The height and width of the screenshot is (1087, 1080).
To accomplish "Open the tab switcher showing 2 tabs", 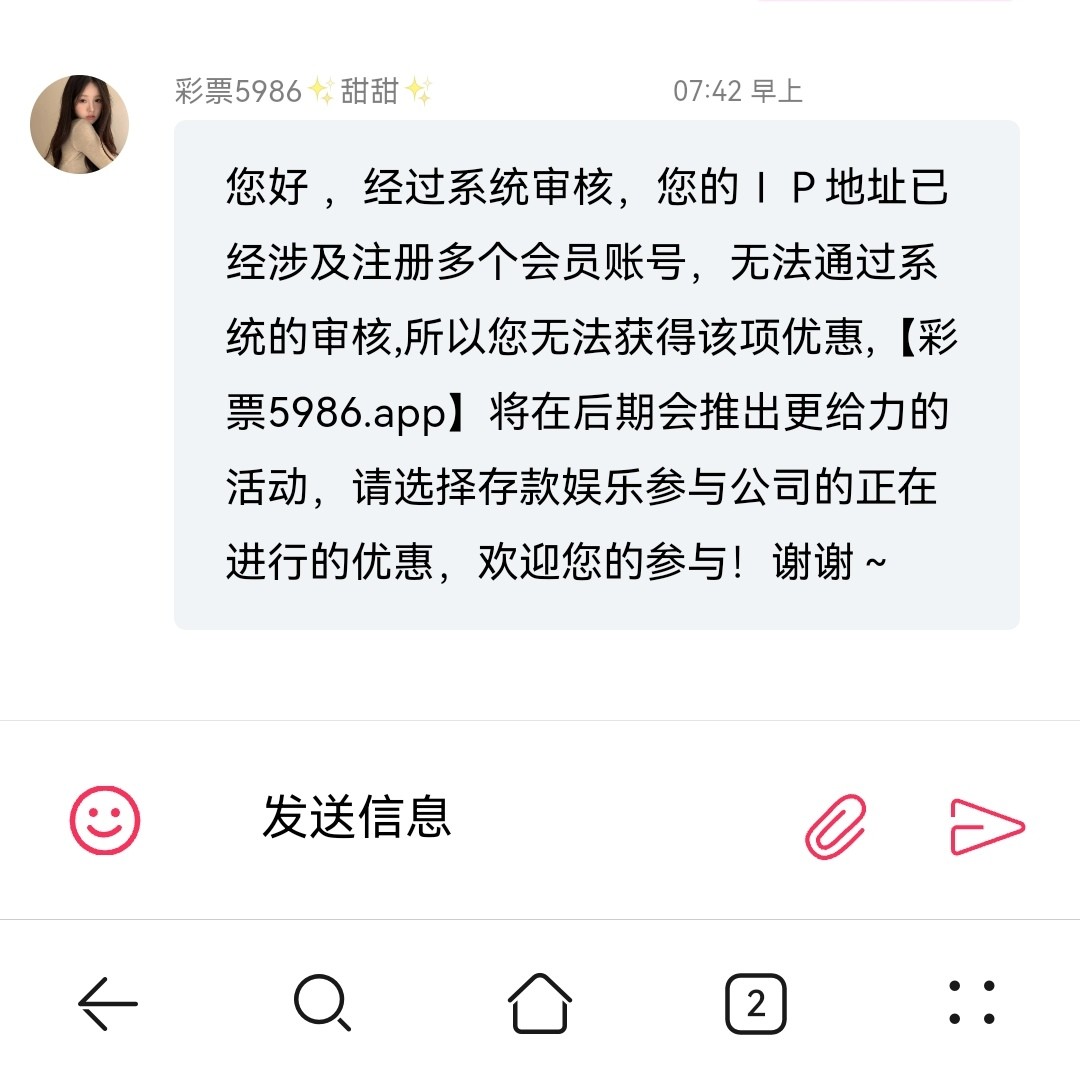I will (755, 1002).
